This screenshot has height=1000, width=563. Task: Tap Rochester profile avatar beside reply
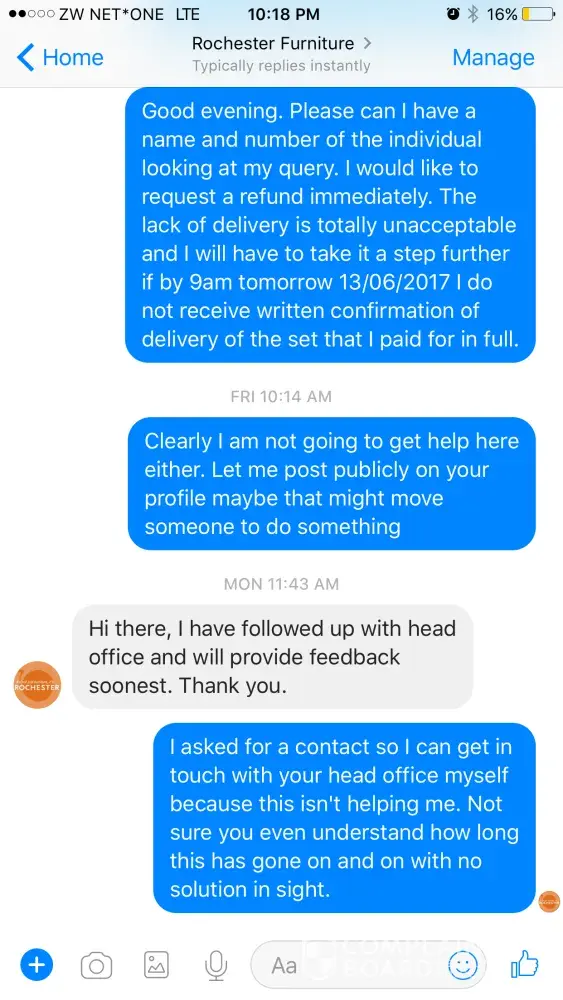38,685
